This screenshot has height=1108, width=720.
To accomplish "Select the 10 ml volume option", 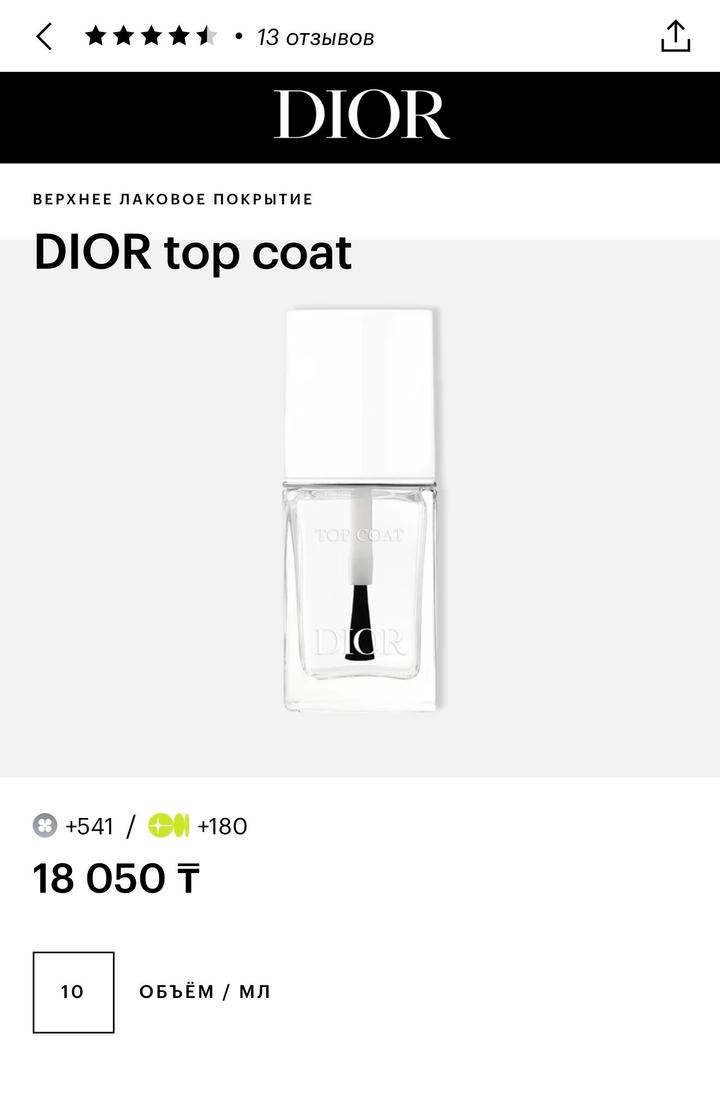I will pos(73,992).
